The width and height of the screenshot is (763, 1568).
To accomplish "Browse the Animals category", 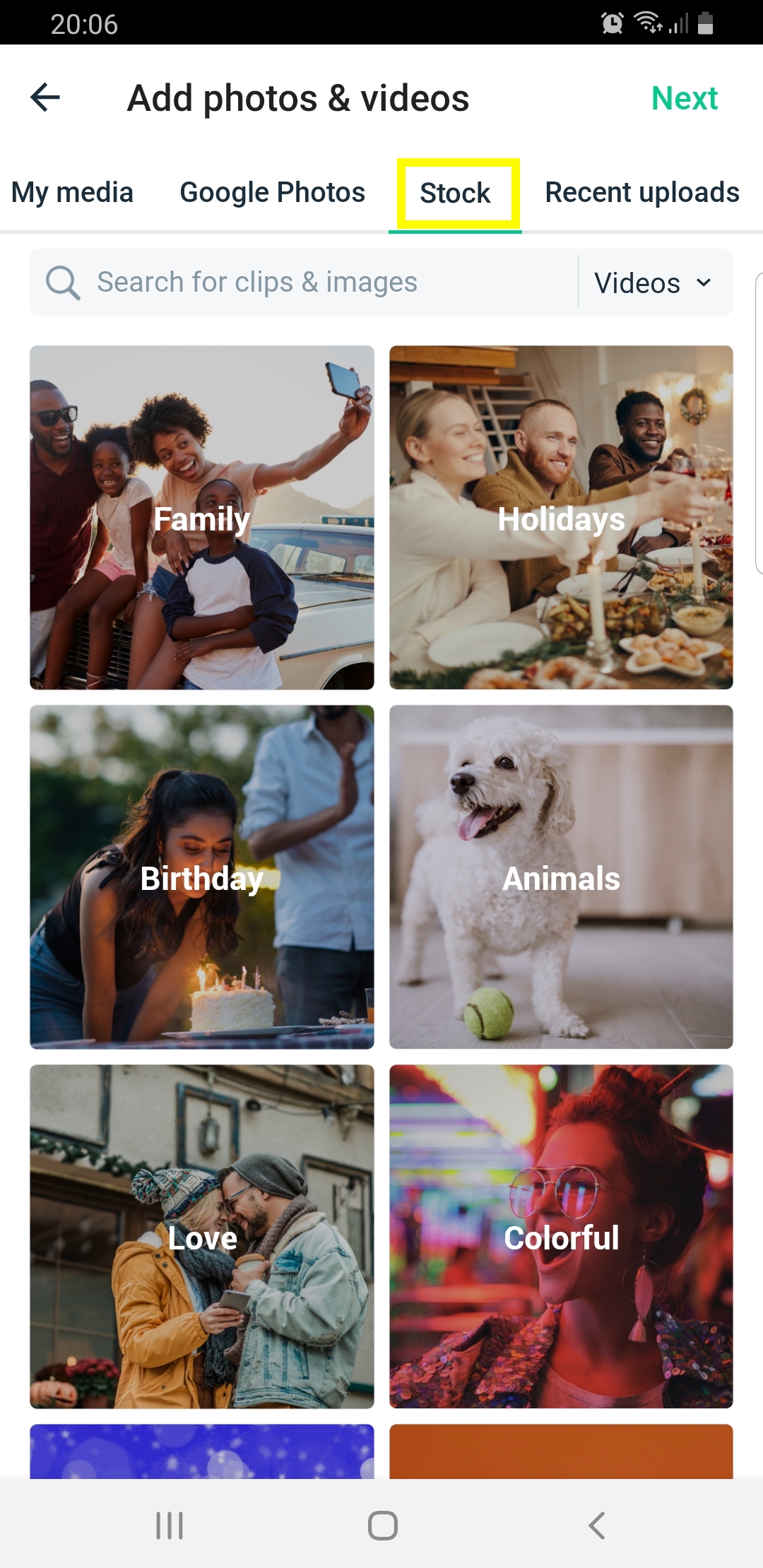I will tap(561, 877).
